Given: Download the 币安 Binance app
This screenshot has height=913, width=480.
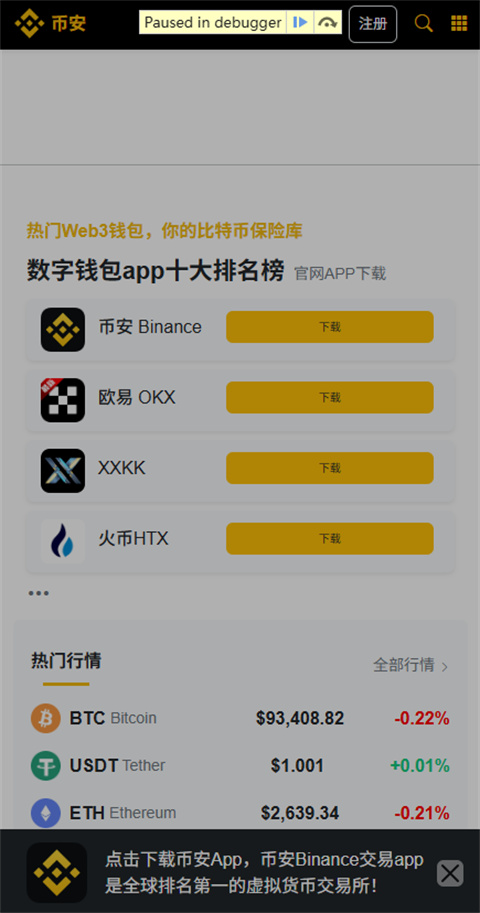Looking at the screenshot, I should pyautogui.click(x=330, y=327).
